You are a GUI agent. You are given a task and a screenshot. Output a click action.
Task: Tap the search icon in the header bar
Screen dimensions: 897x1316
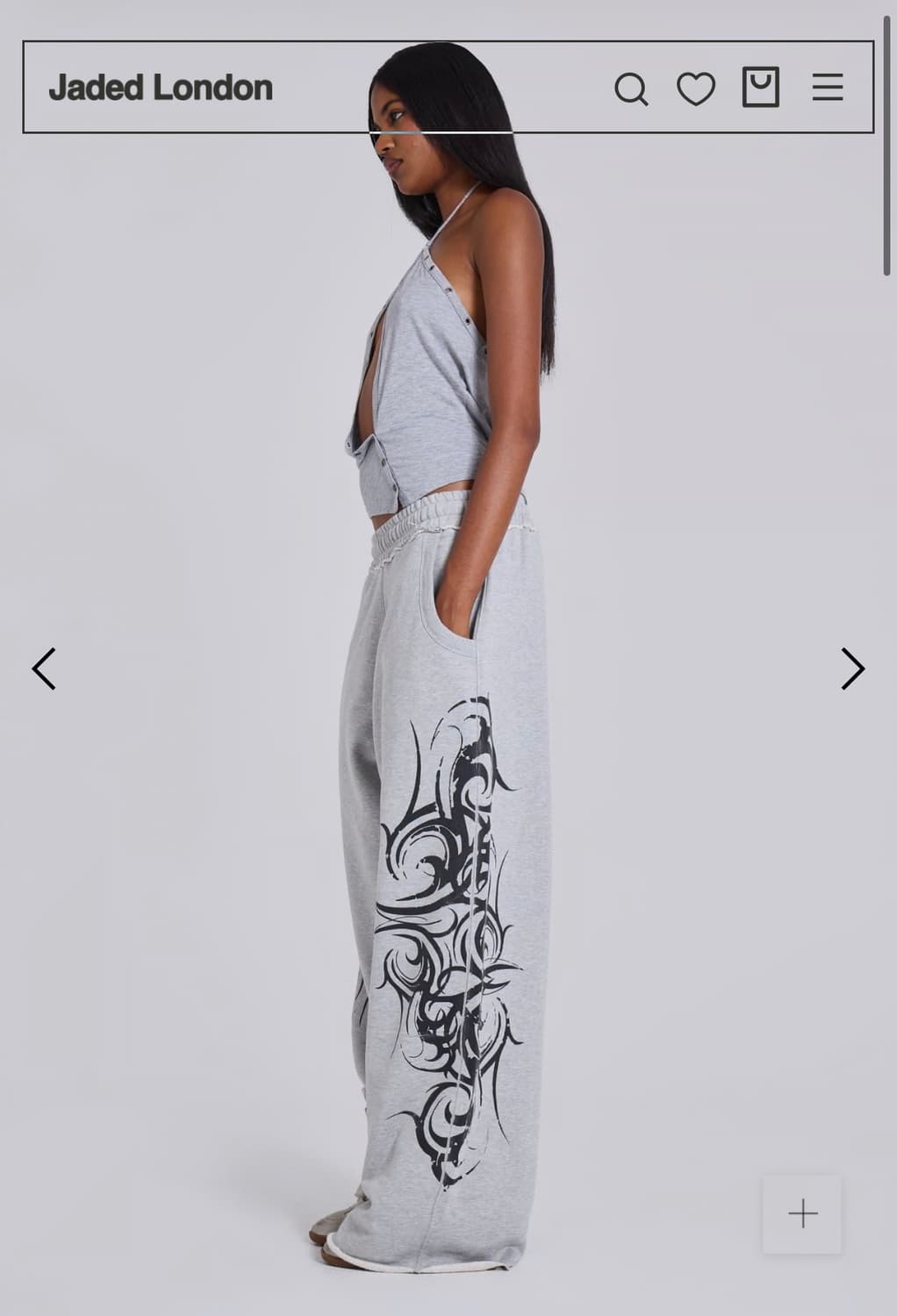tap(632, 89)
